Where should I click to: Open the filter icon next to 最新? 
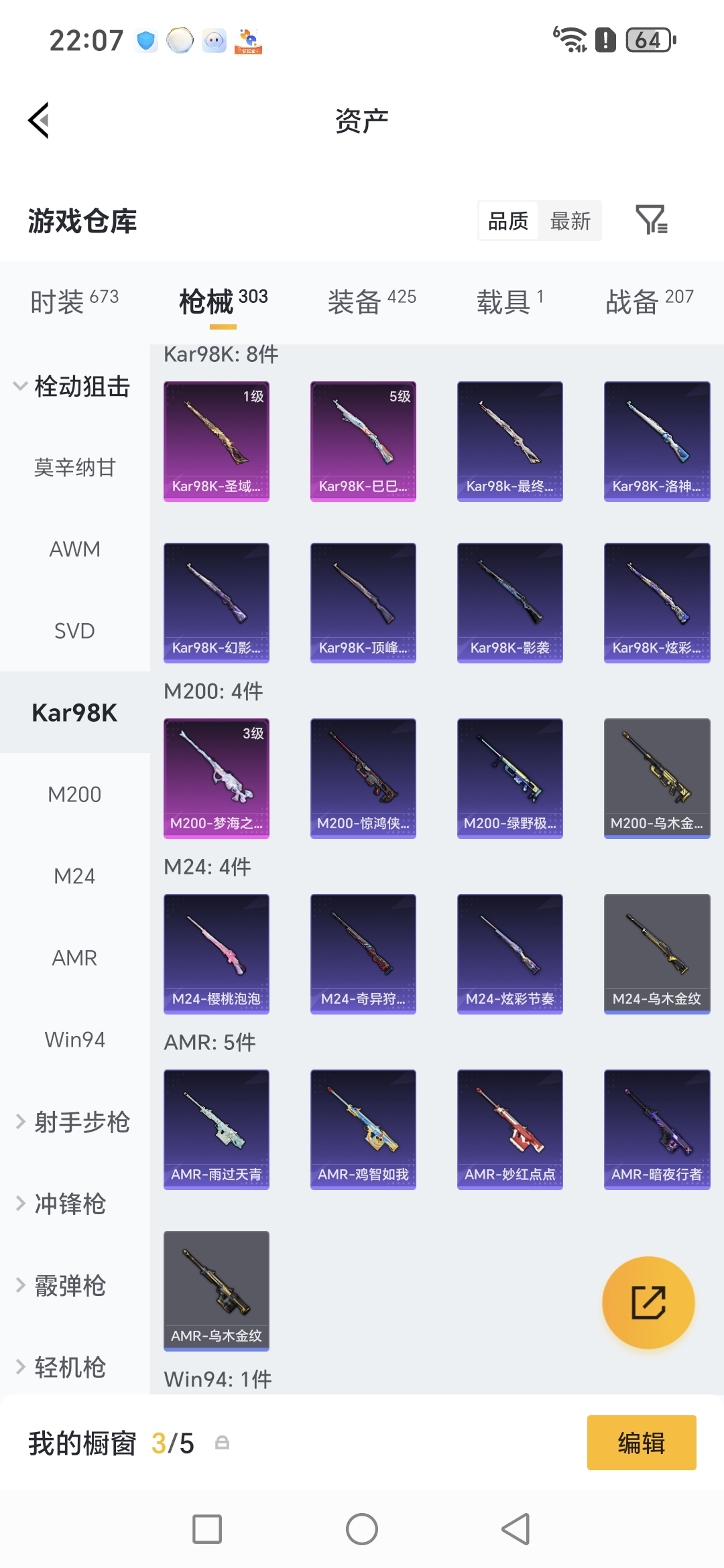pyautogui.click(x=651, y=220)
